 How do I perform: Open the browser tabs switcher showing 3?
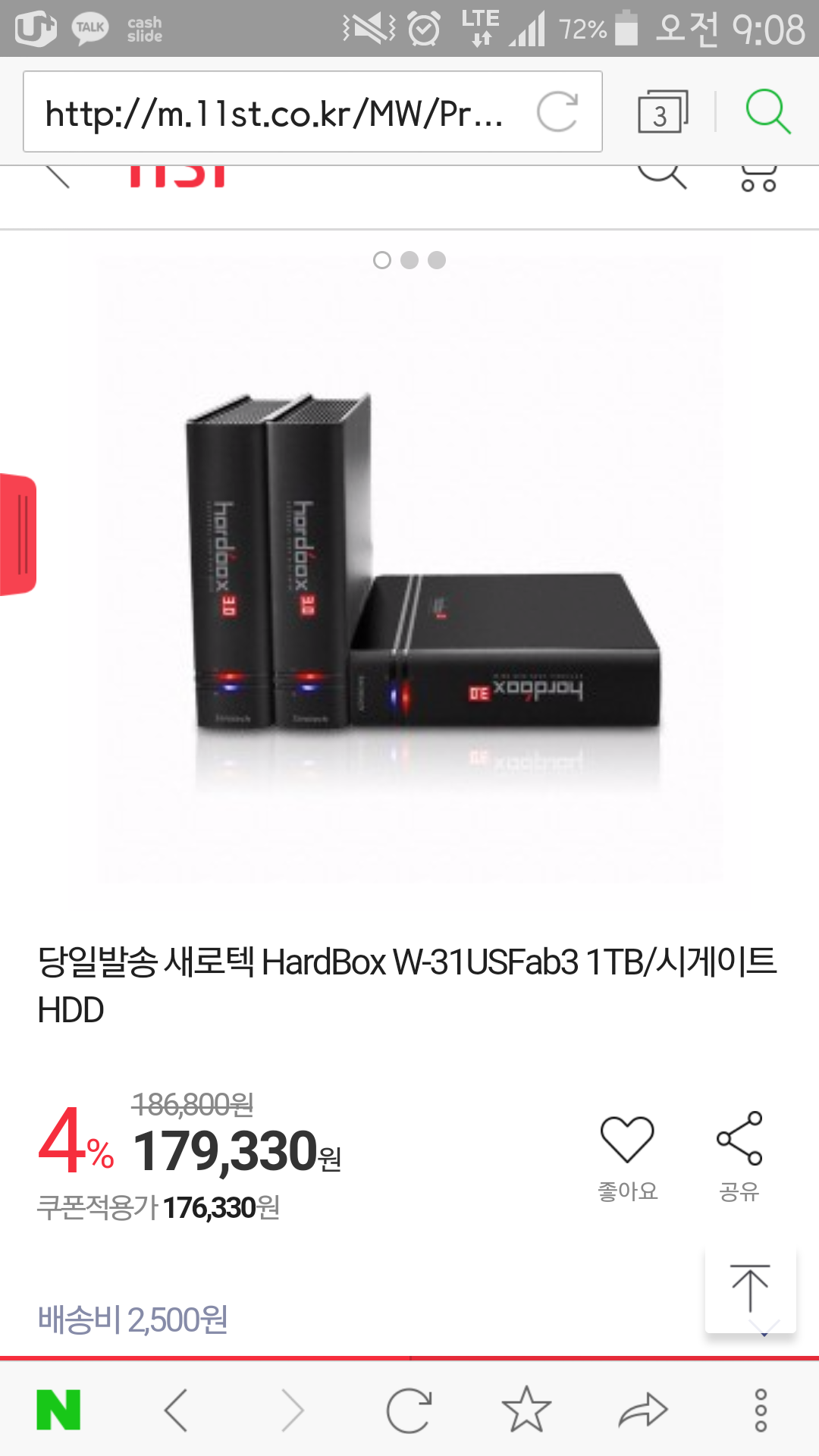662,112
